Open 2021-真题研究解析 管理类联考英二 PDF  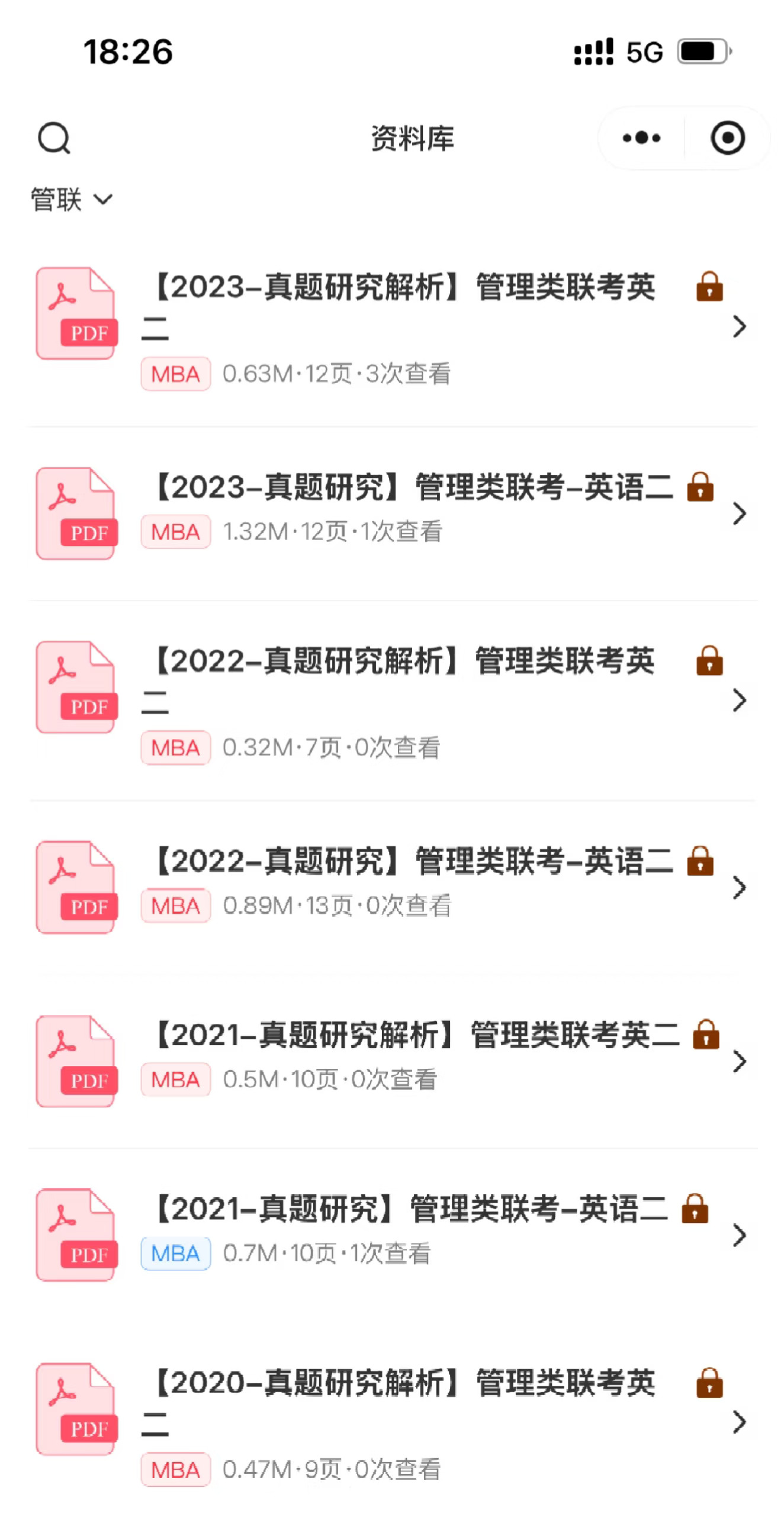pos(392,1061)
